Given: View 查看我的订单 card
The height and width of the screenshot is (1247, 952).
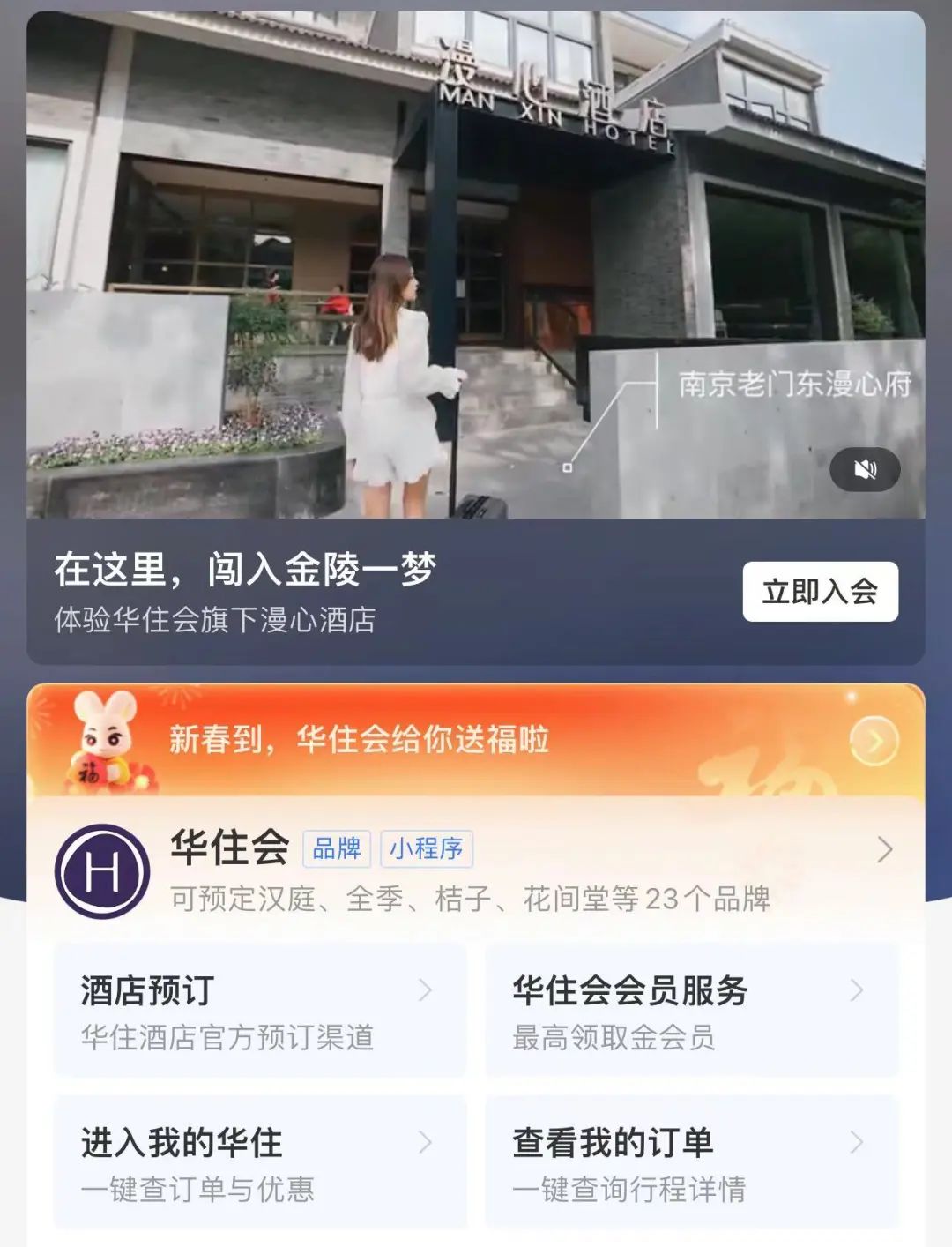Looking at the screenshot, I should point(691,1163).
